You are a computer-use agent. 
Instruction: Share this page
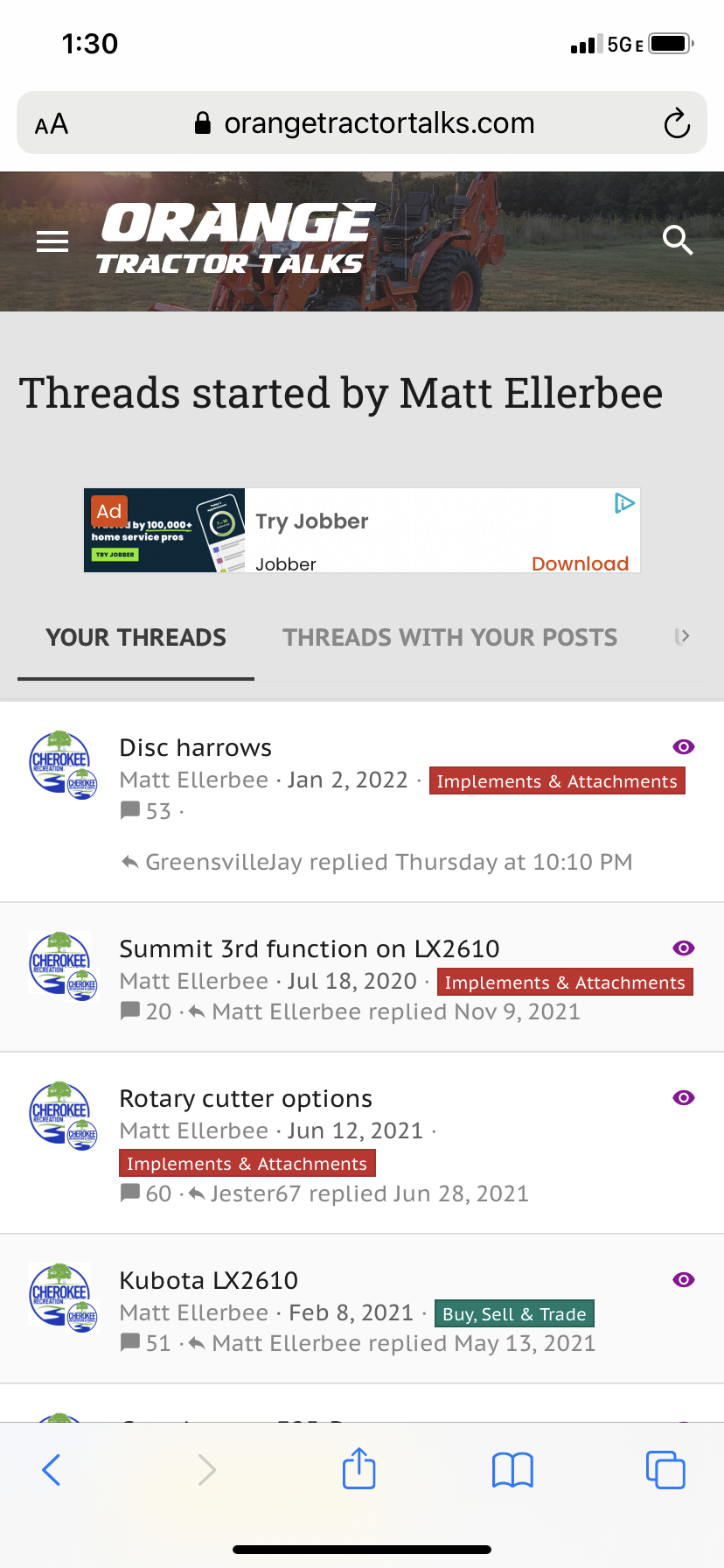[359, 1469]
